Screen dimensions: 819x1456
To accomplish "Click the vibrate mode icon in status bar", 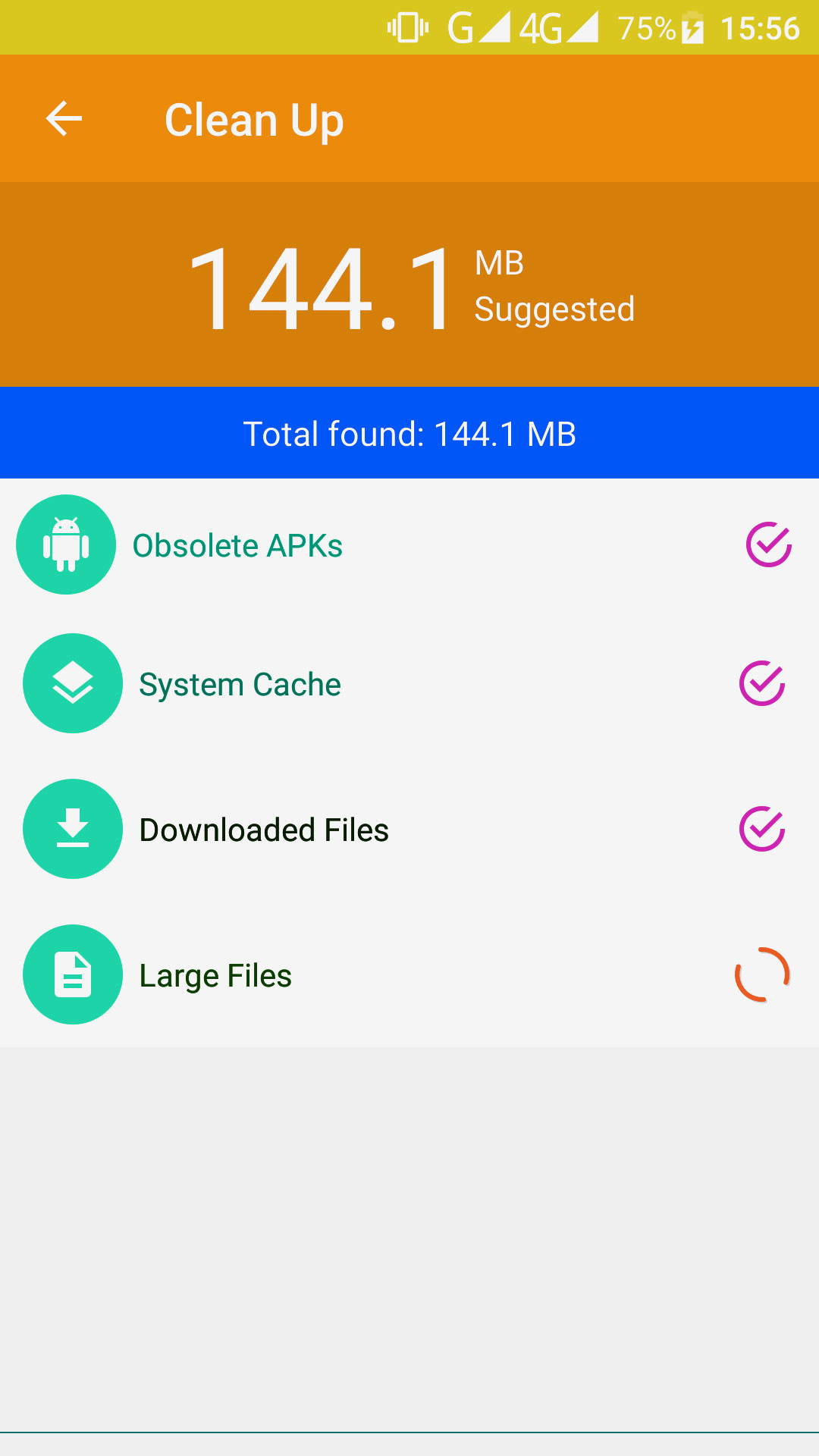I will coord(407,27).
